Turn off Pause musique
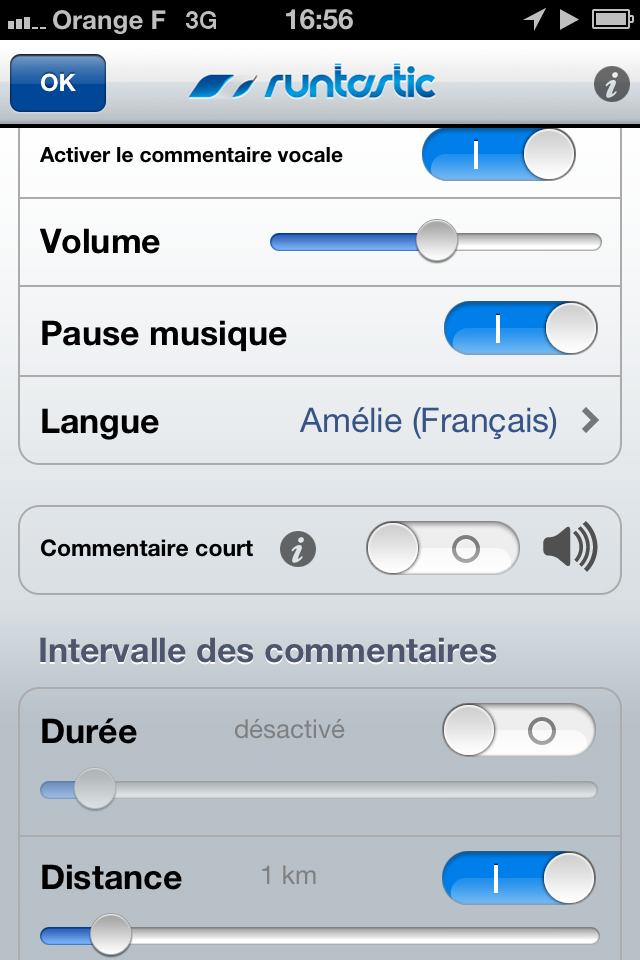The height and width of the screenshot is (960, 640). 520,329
